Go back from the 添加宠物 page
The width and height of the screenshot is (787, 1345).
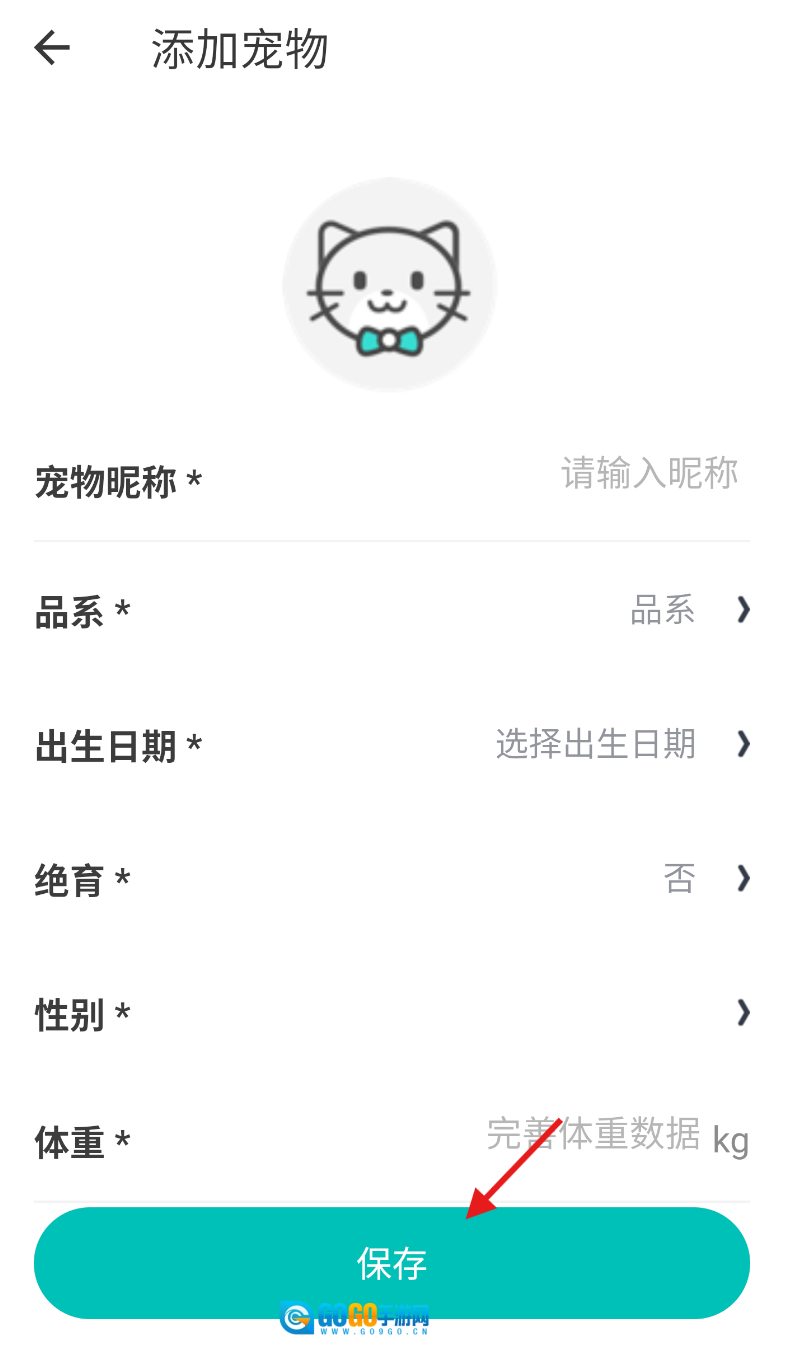52,48
